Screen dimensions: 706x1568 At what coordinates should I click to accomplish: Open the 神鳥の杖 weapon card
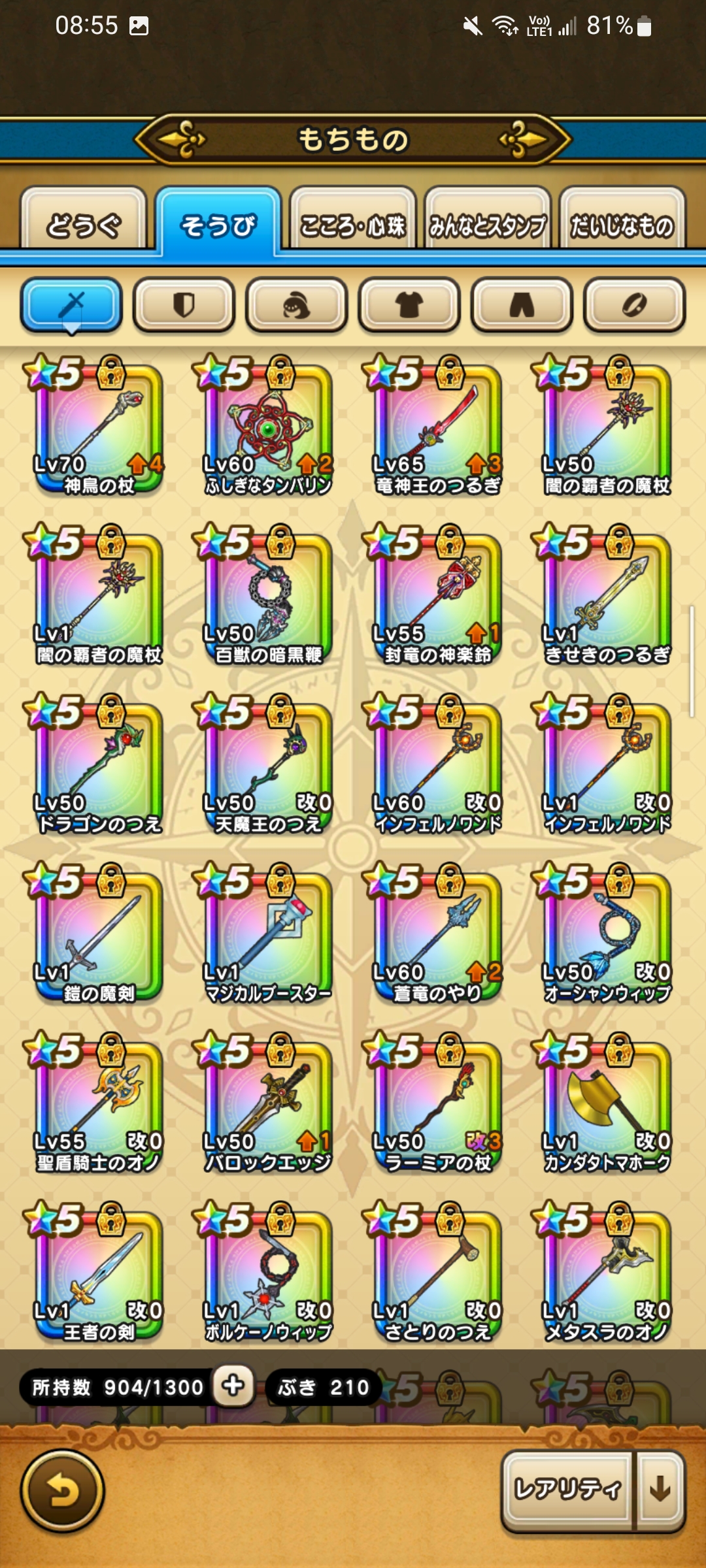pyautogui.click(x=98, y=428)
